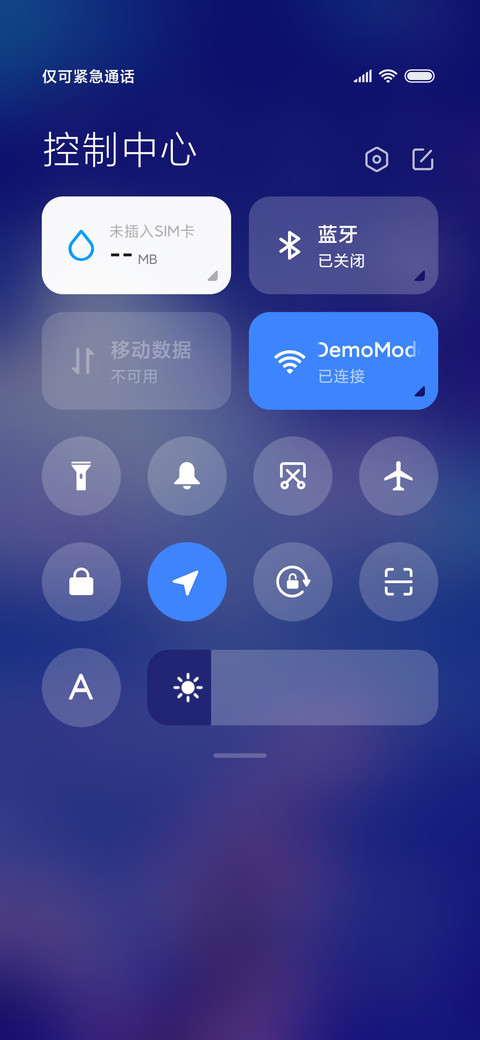This screenshot has height=1040, width=480.
Task: Open the scanner
Action: [x=398, y=582]
